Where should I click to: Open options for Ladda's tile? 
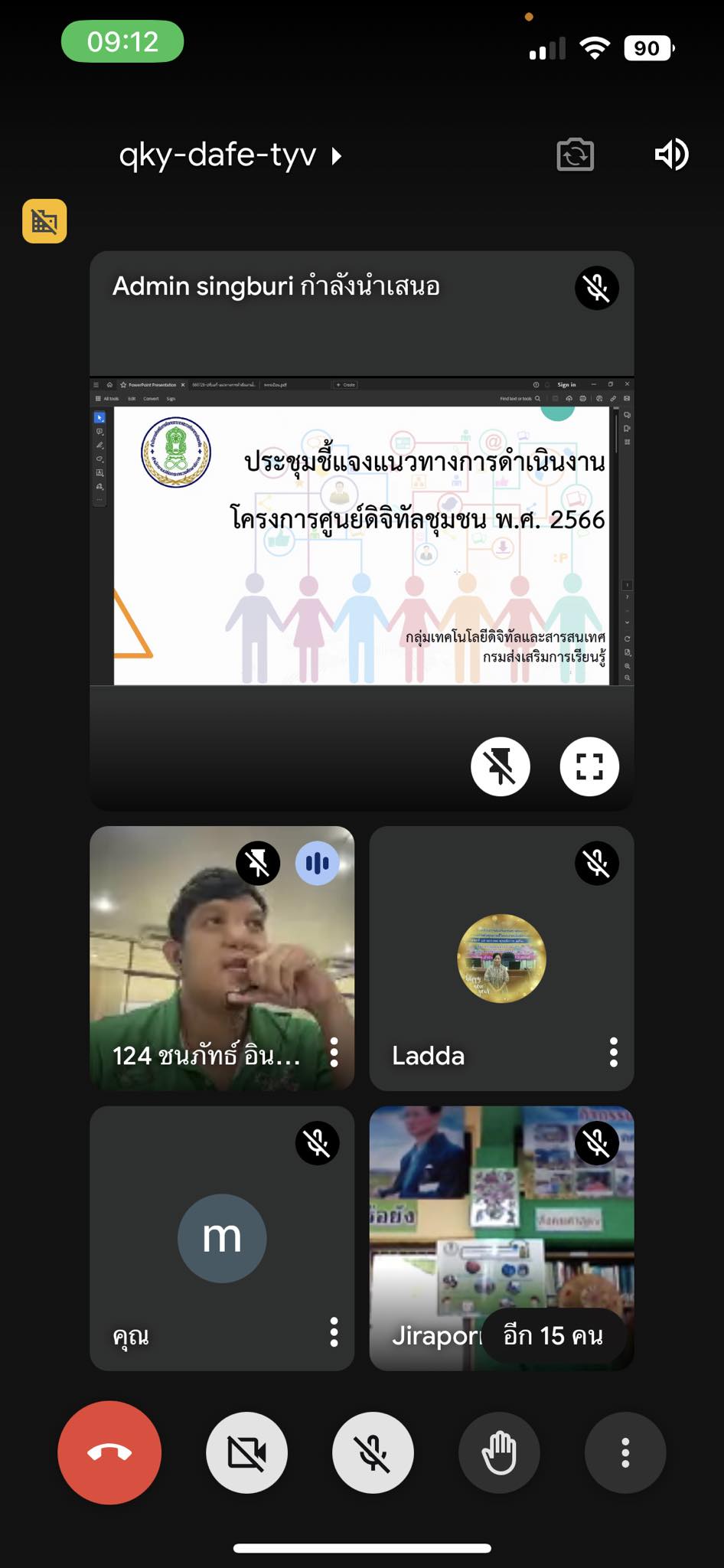coord(613,1053)
